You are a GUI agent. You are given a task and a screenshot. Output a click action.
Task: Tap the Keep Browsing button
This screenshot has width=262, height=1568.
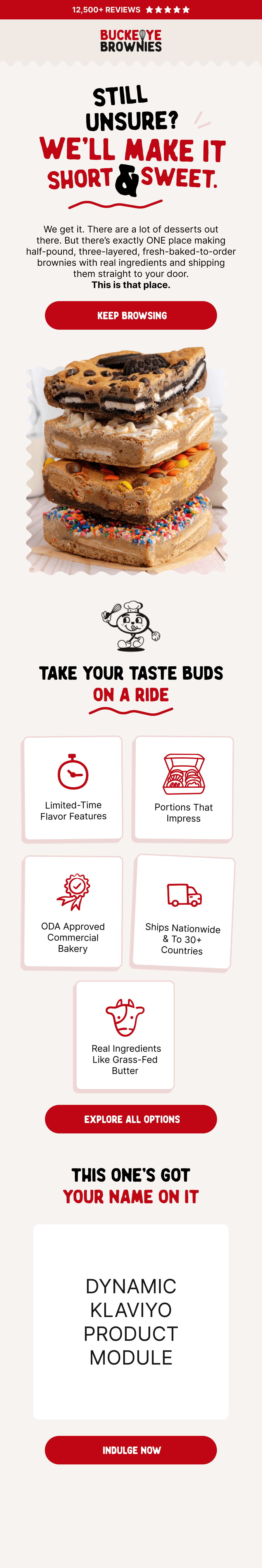131,315
